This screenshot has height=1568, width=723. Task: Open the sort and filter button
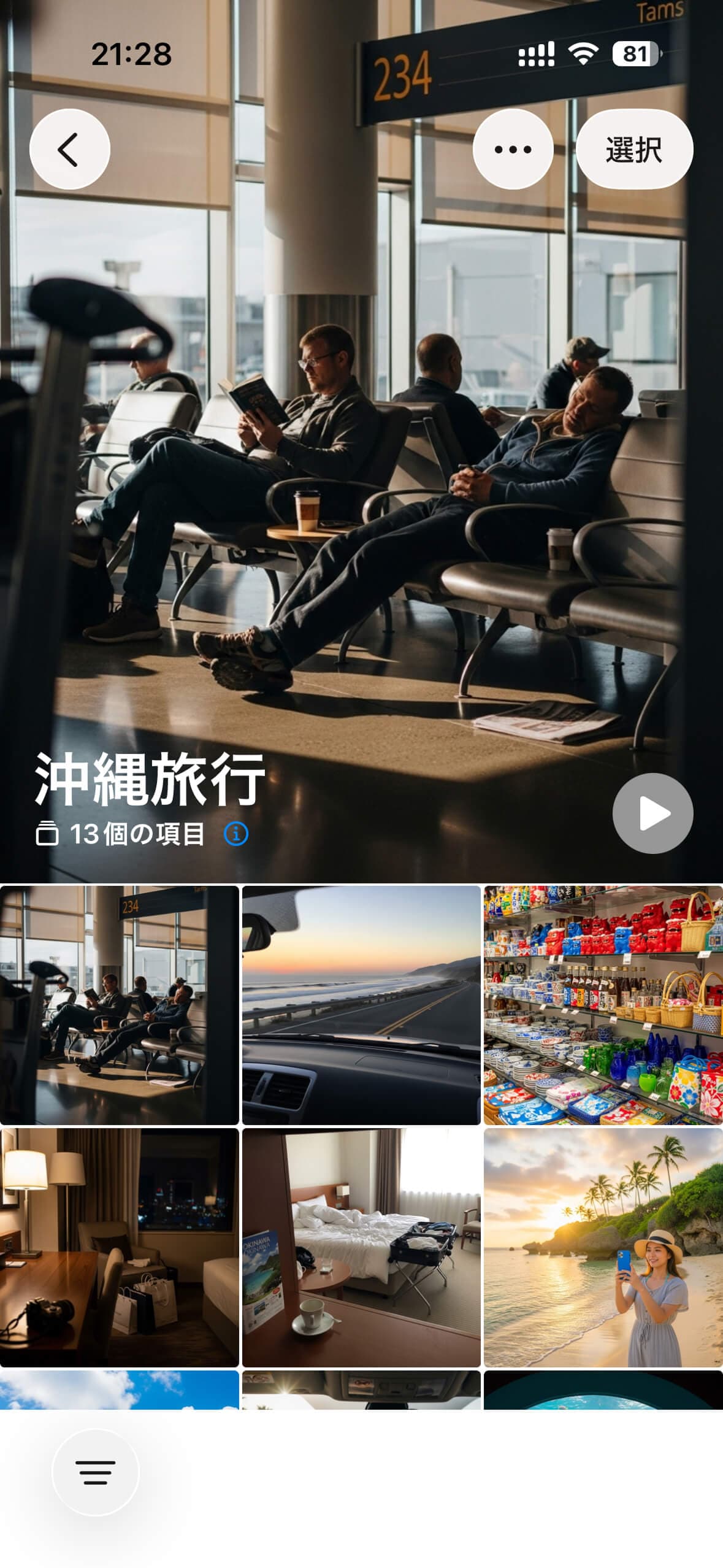coord(96,1472)
